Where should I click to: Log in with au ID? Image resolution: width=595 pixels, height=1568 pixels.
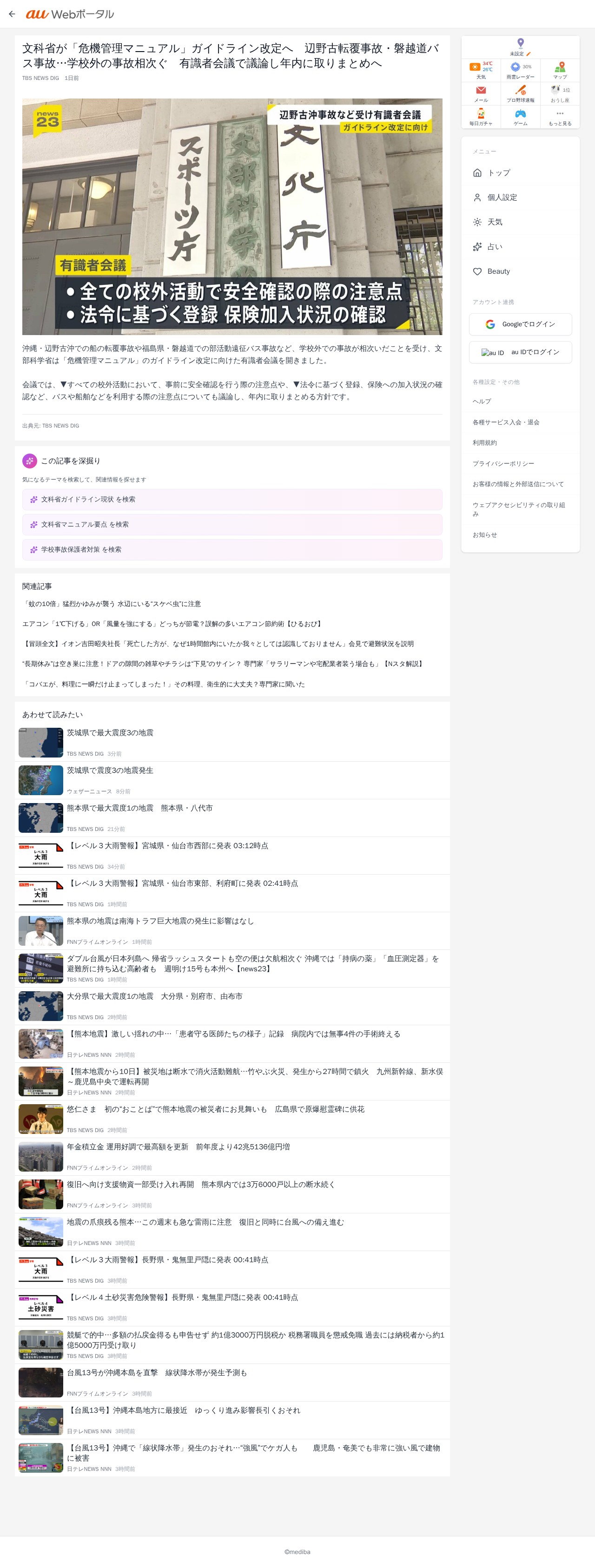(520, 352)
